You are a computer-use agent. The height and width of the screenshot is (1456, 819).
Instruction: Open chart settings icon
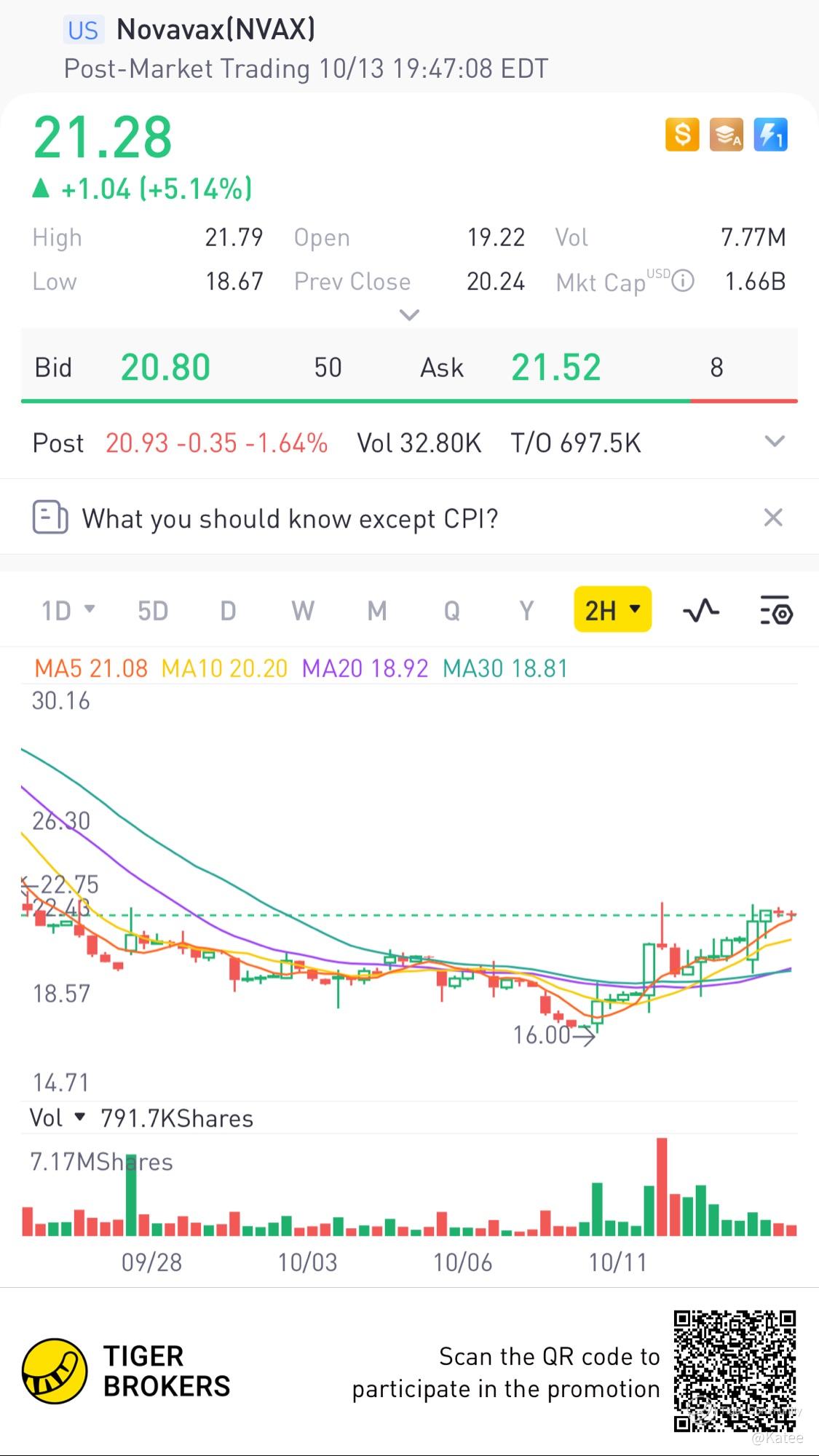[x=776, y=610]
